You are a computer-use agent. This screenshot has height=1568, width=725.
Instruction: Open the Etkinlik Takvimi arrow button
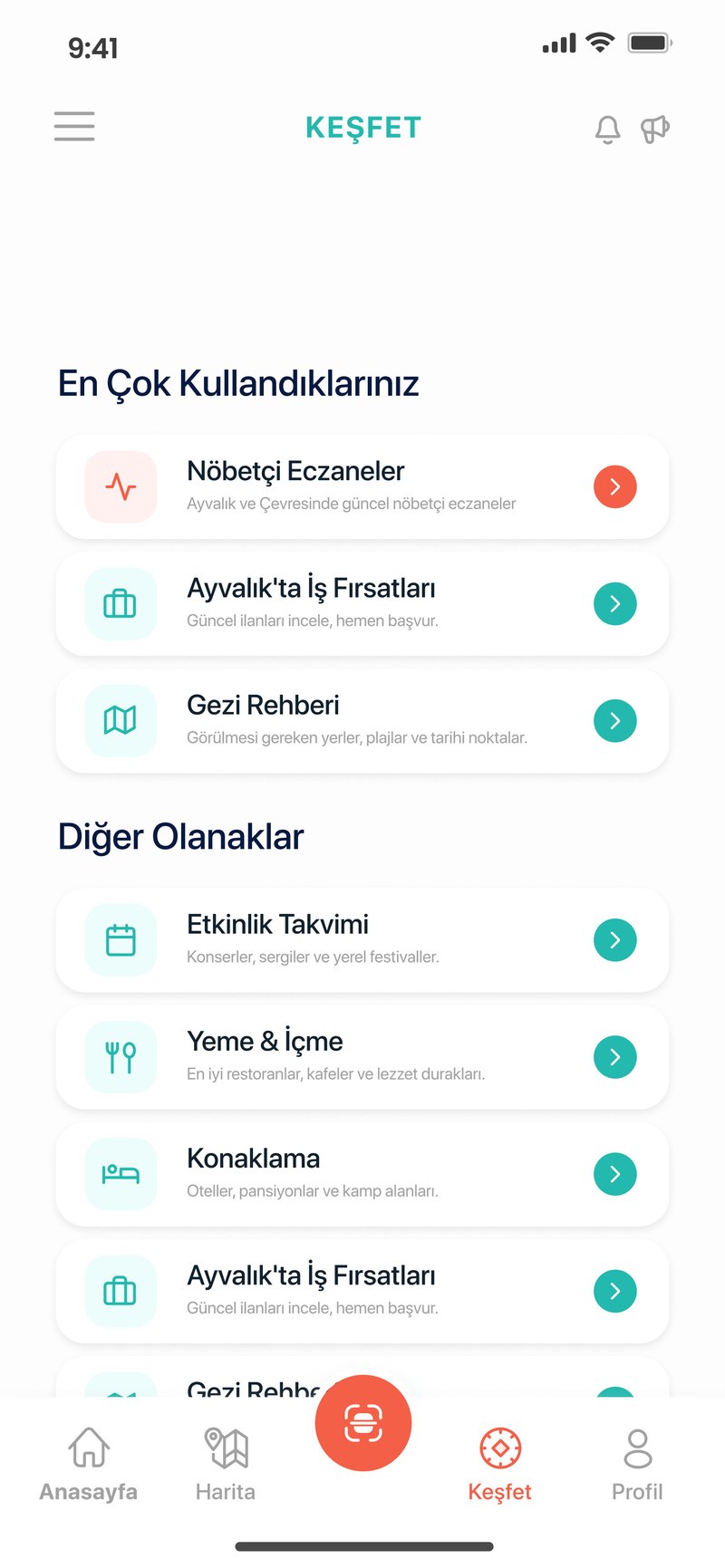[x=614, y=940]
